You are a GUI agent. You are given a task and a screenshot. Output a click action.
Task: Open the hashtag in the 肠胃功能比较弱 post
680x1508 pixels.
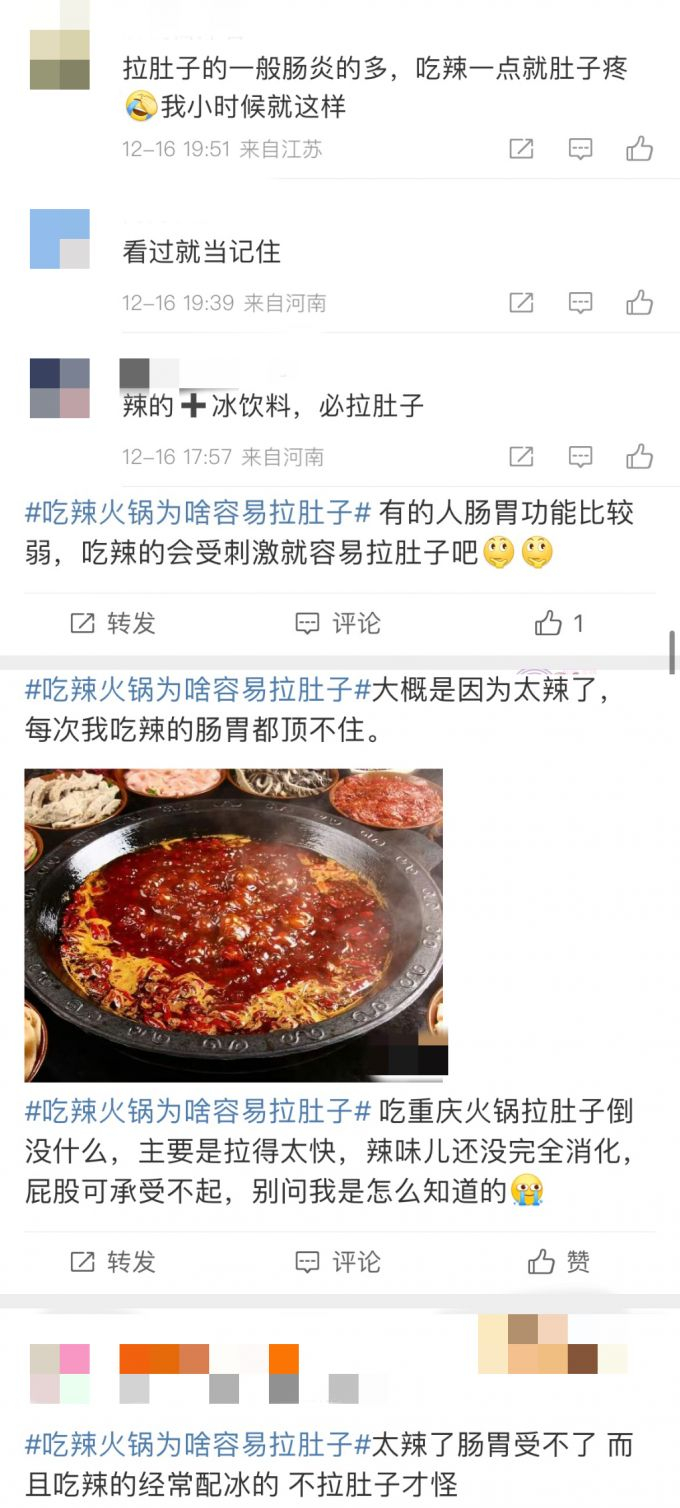point(198,514)
